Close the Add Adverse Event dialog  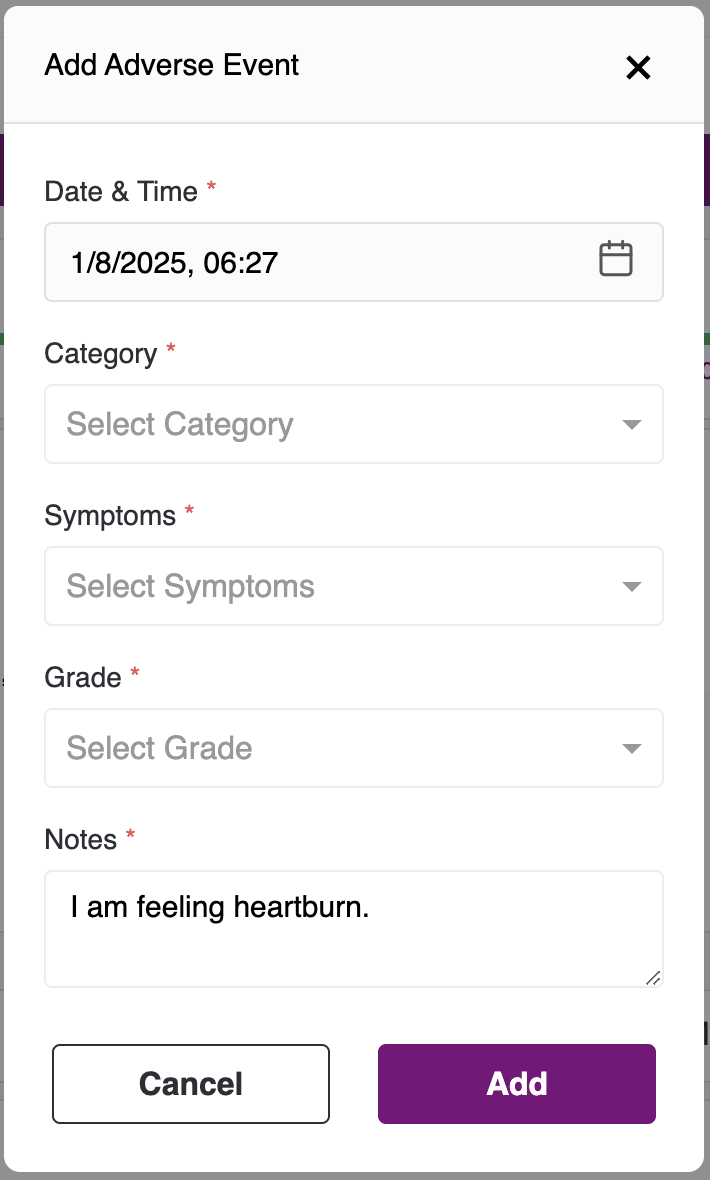click(638, 67)
